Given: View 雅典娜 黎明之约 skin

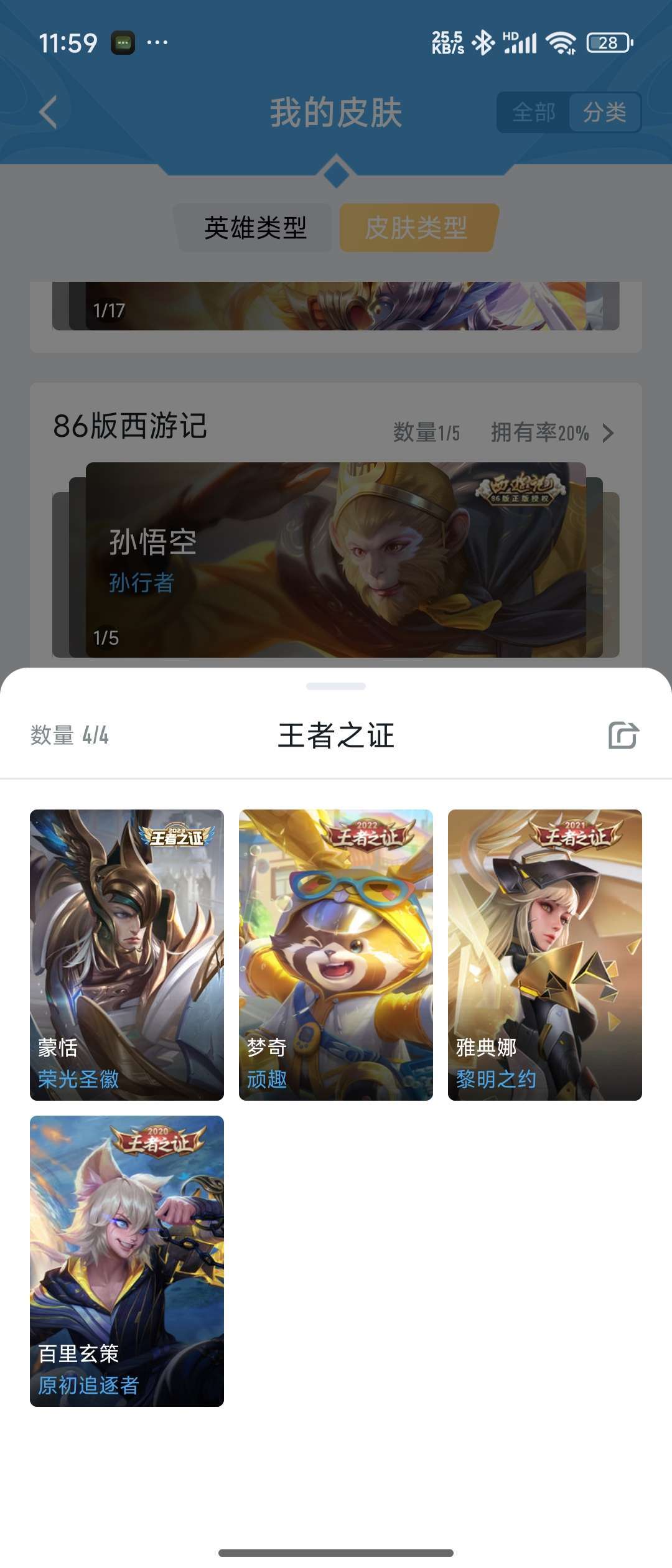Looking at the screenshot, I should (545, 954).
